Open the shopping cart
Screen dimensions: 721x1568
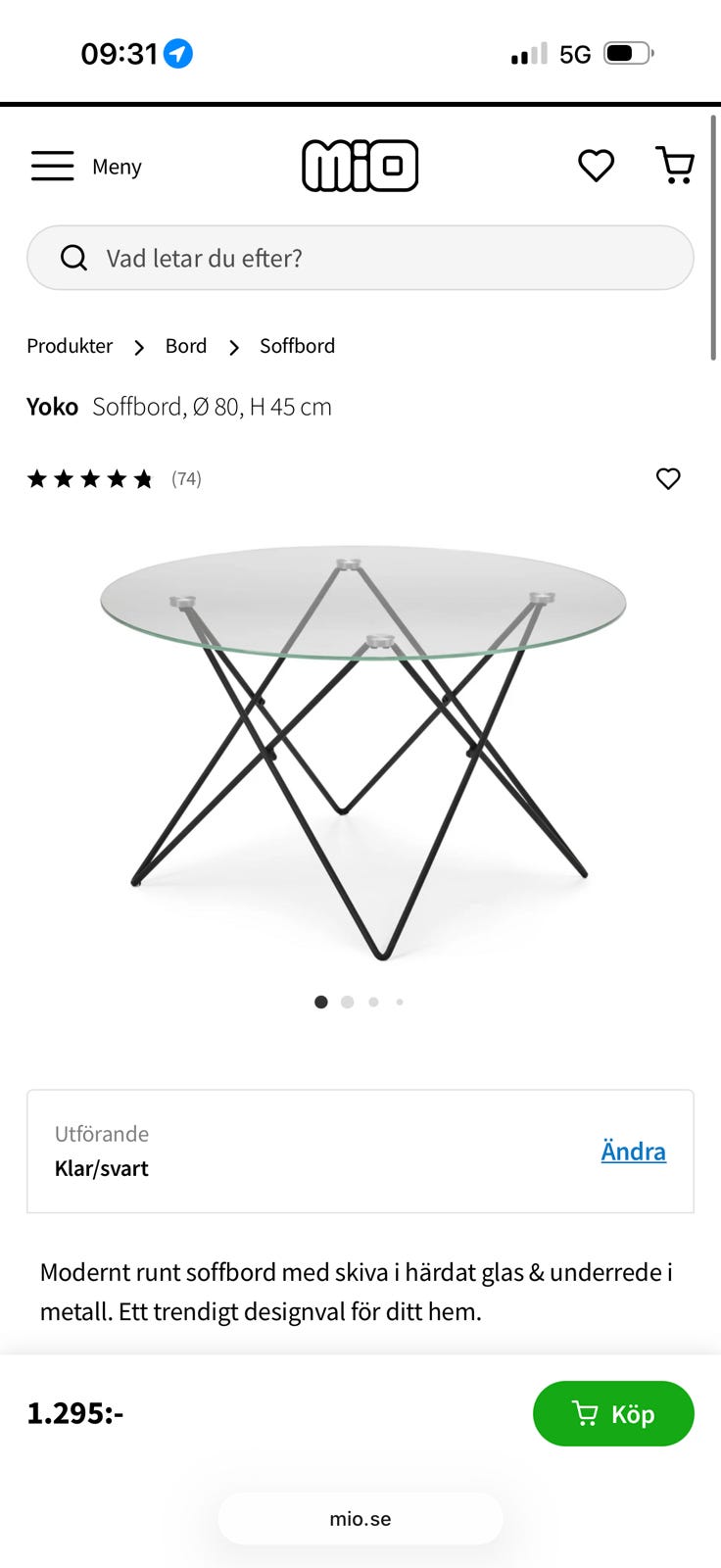674,166
